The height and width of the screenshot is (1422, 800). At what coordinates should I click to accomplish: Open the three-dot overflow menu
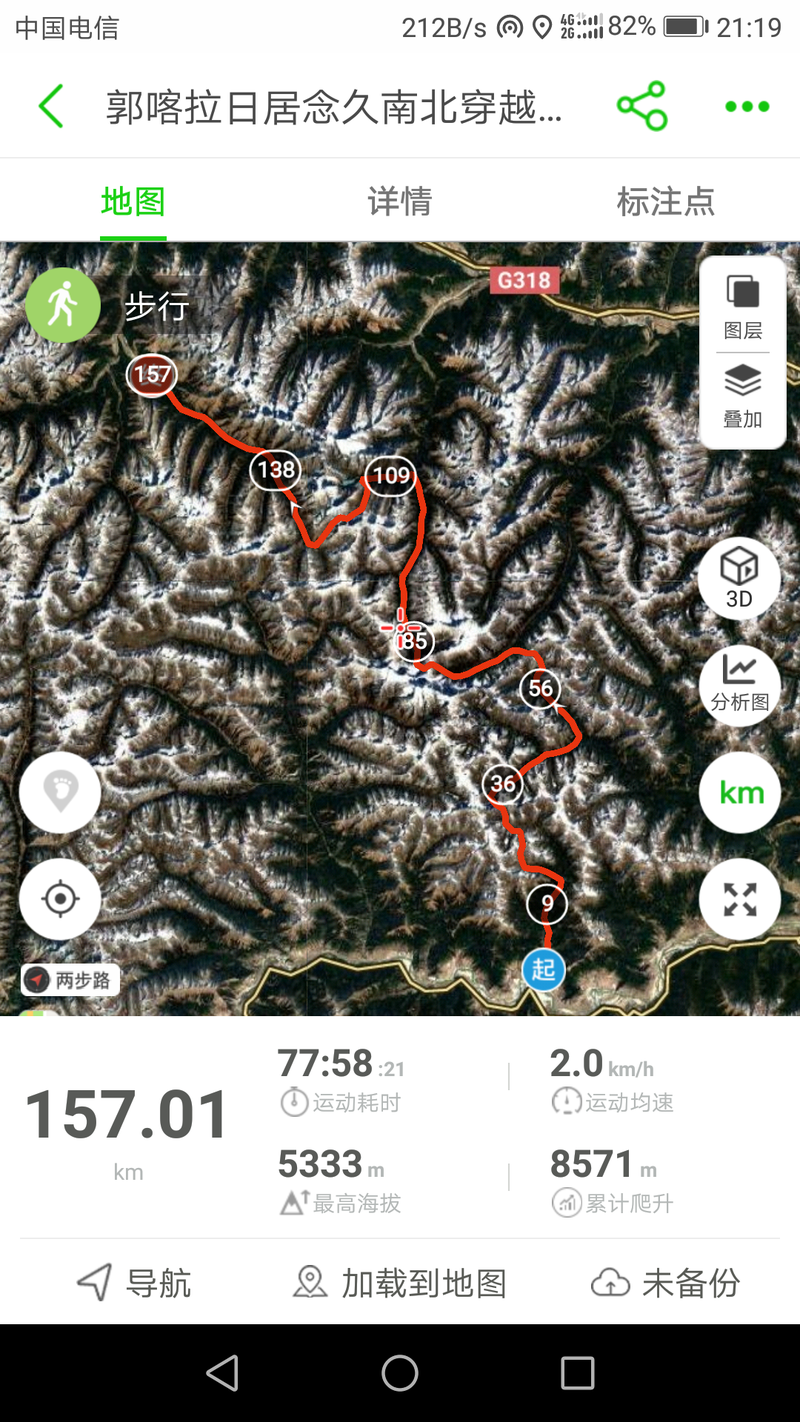747,107
